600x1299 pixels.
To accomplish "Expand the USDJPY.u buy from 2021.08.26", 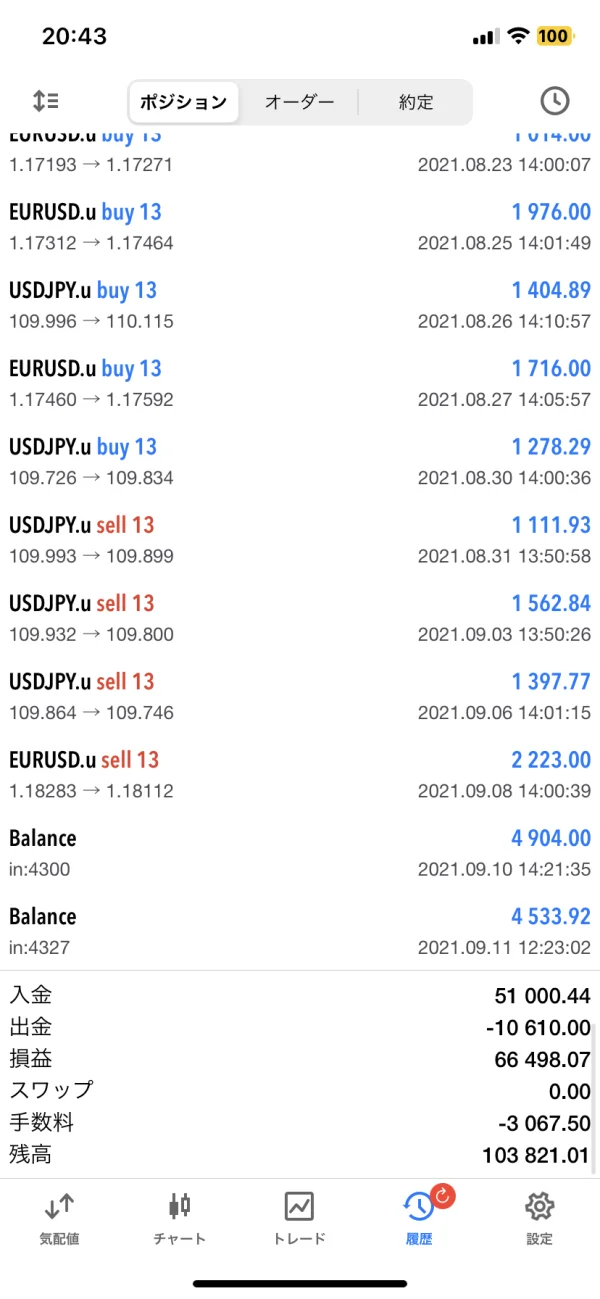I will coord(300,305).
